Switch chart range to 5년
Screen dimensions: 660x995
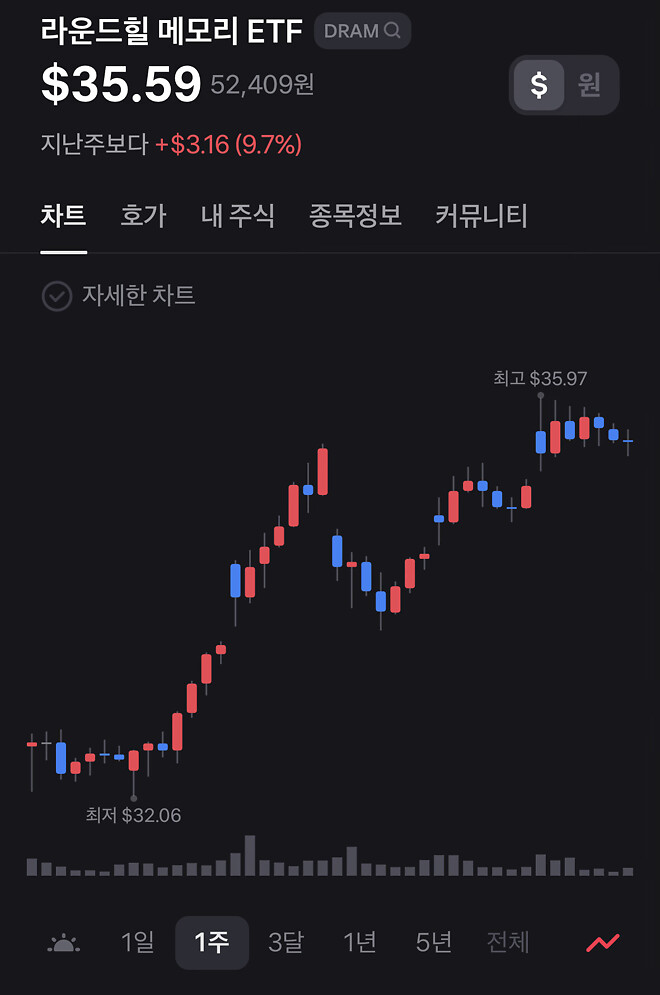click(x=434, y=942)
